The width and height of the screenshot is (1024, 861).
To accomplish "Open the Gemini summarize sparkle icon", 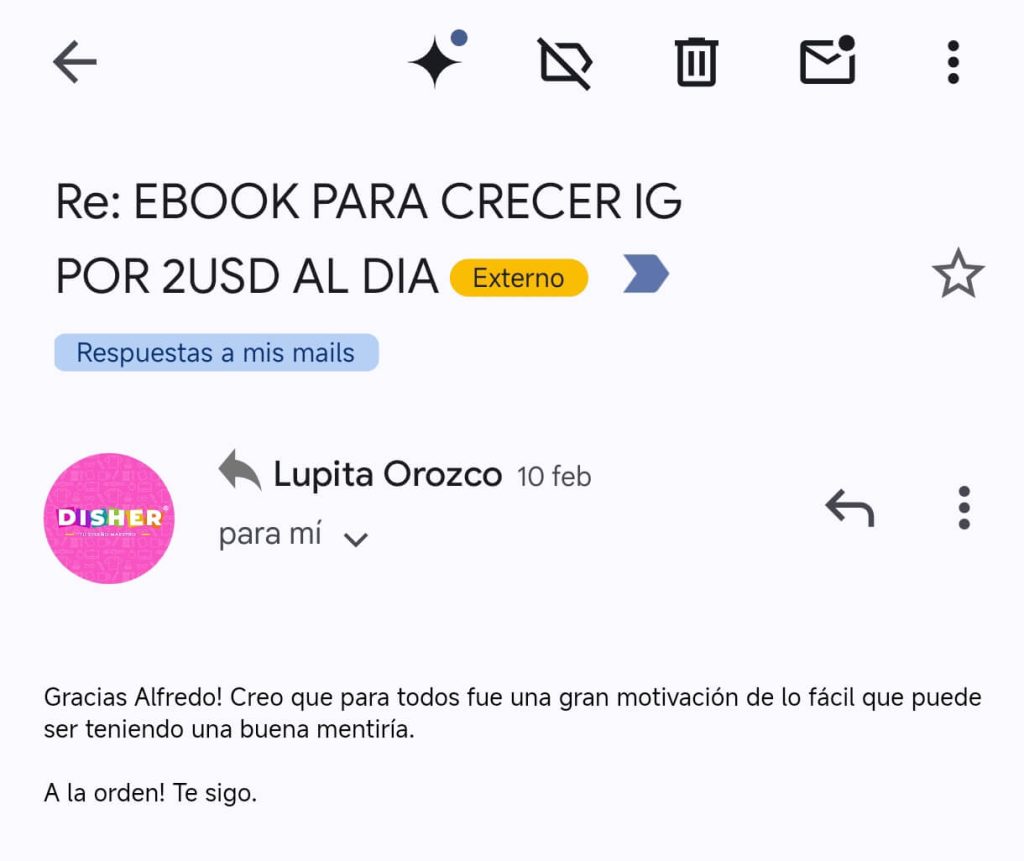I will (436, 62).
